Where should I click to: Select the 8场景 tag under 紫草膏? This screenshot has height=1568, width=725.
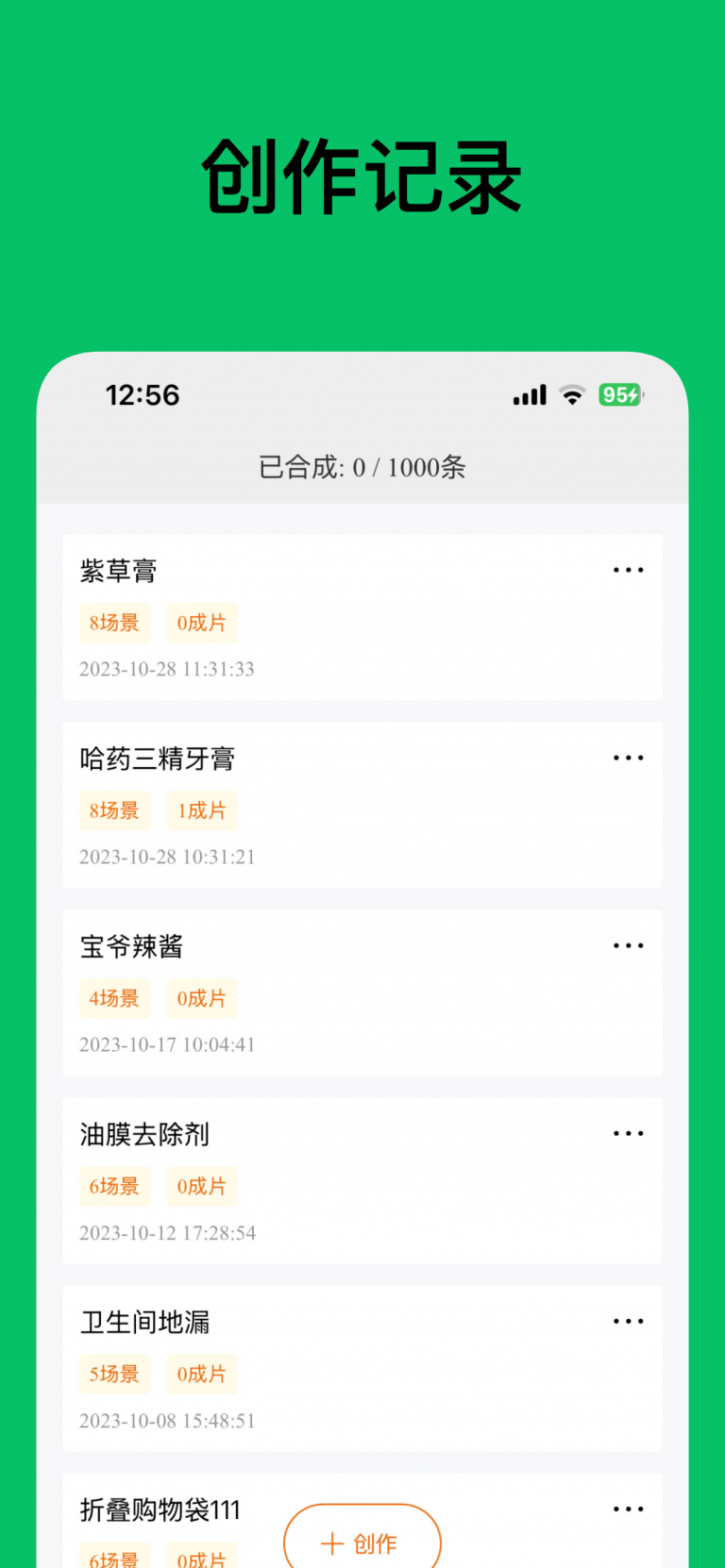(x=114, y=623)
